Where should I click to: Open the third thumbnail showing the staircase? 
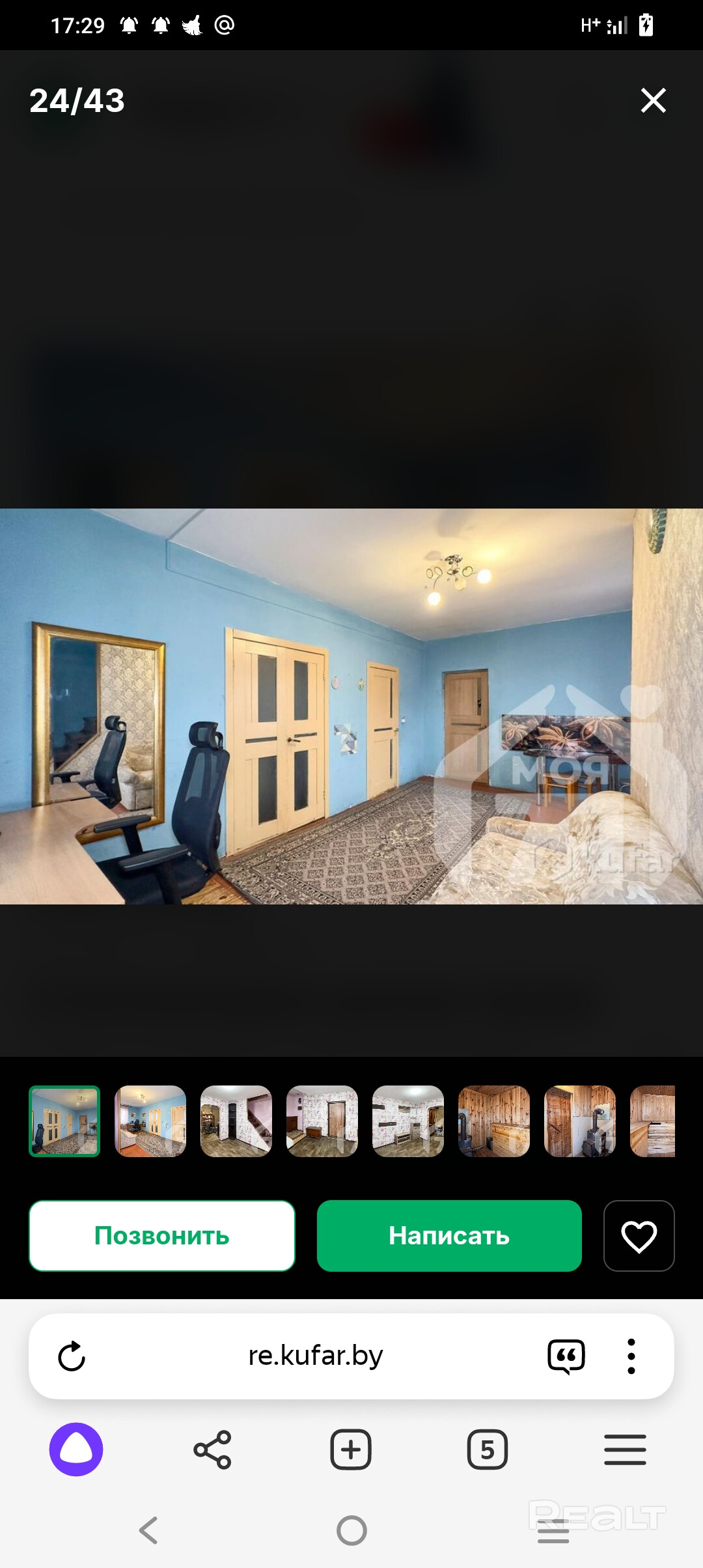pyautogui.click(x=236, y=1121)
